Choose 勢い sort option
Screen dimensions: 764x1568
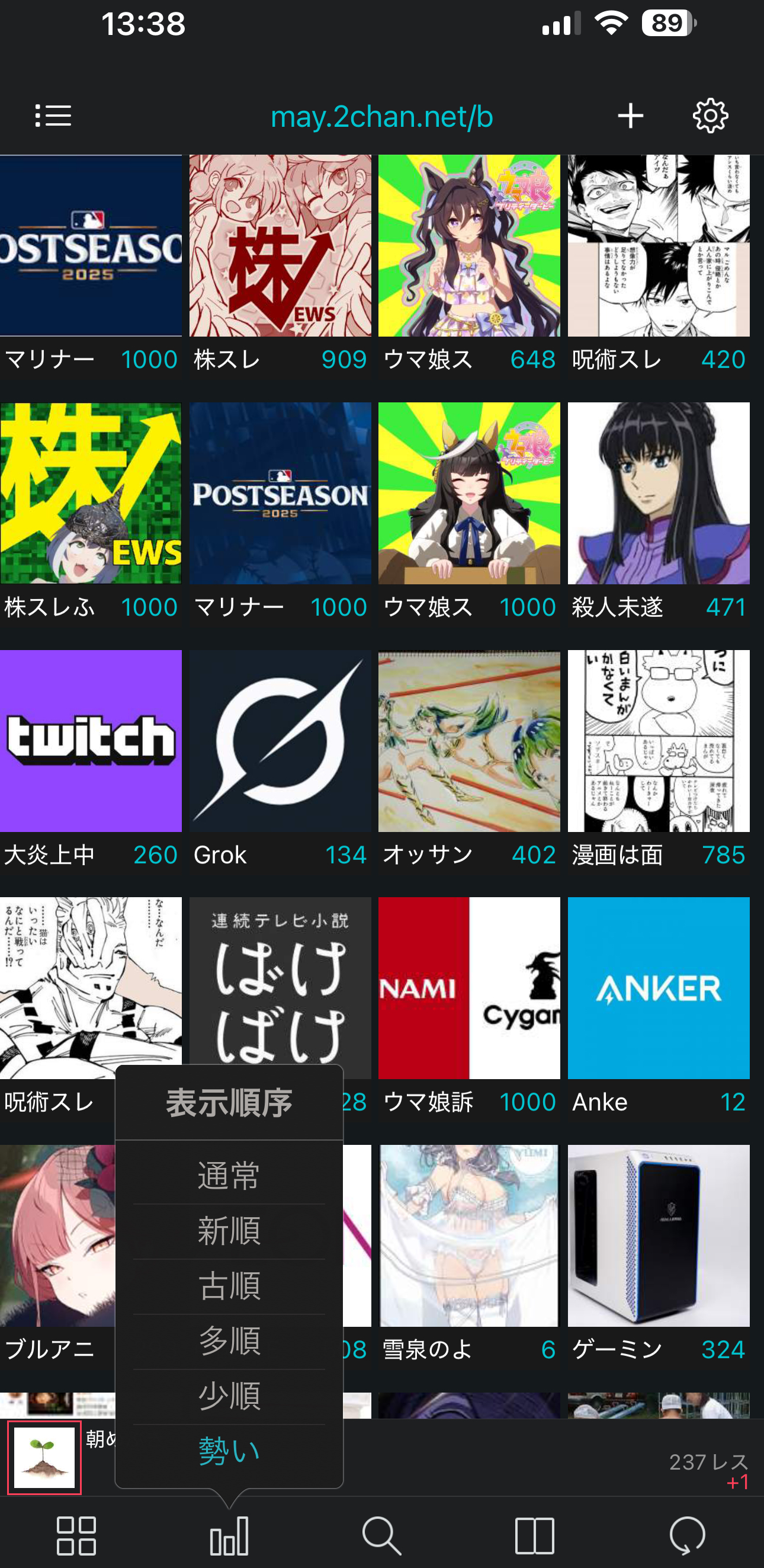click(x=229, y=1451)
